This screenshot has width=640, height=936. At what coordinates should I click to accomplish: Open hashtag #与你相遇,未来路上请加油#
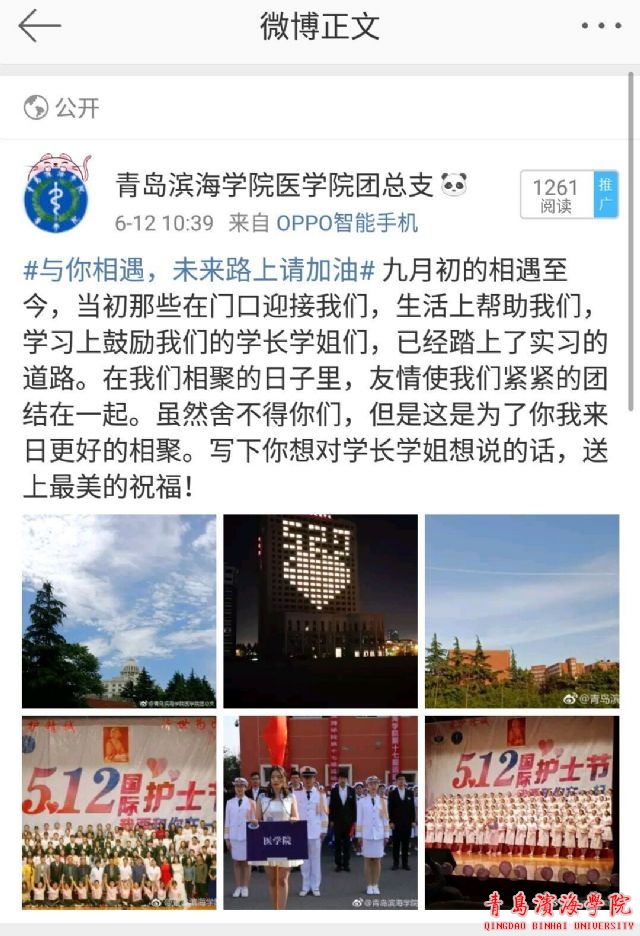pyautogui.click(x=200, y=269)
